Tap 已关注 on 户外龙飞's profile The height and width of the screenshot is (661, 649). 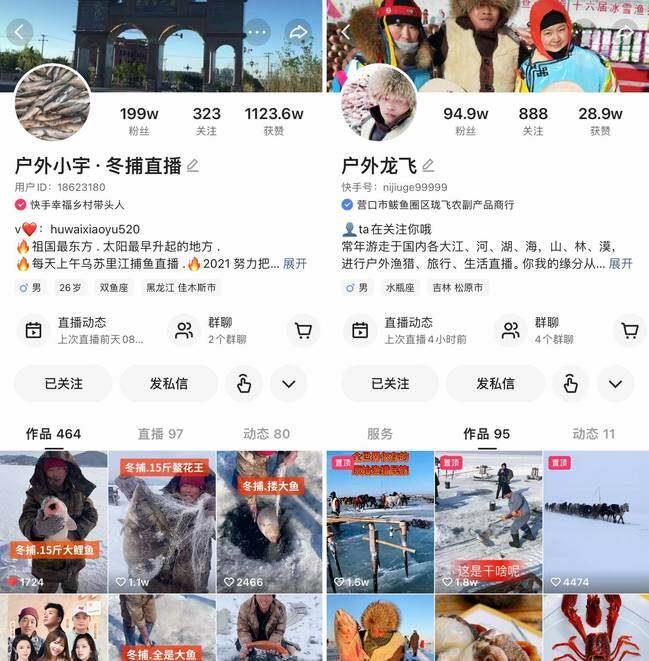pos(390,383)
